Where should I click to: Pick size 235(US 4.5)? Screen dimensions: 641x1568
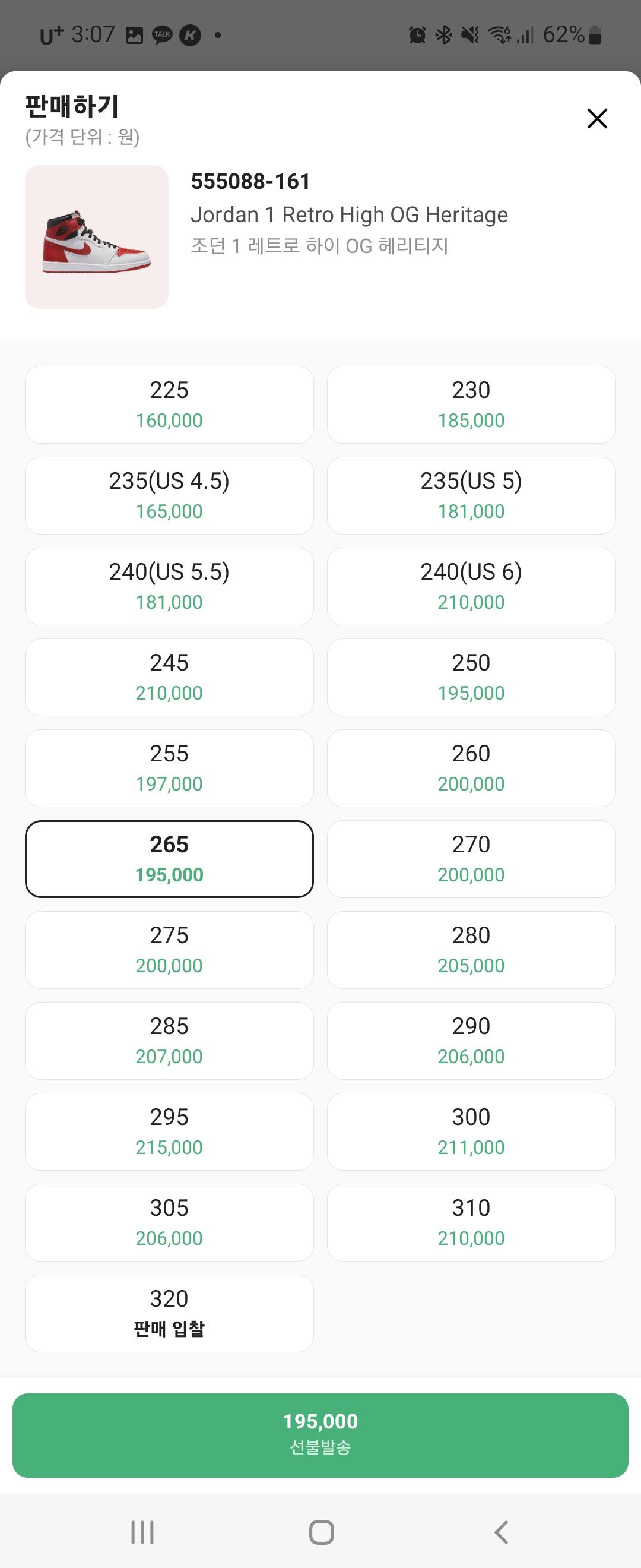tap(169, 495)
